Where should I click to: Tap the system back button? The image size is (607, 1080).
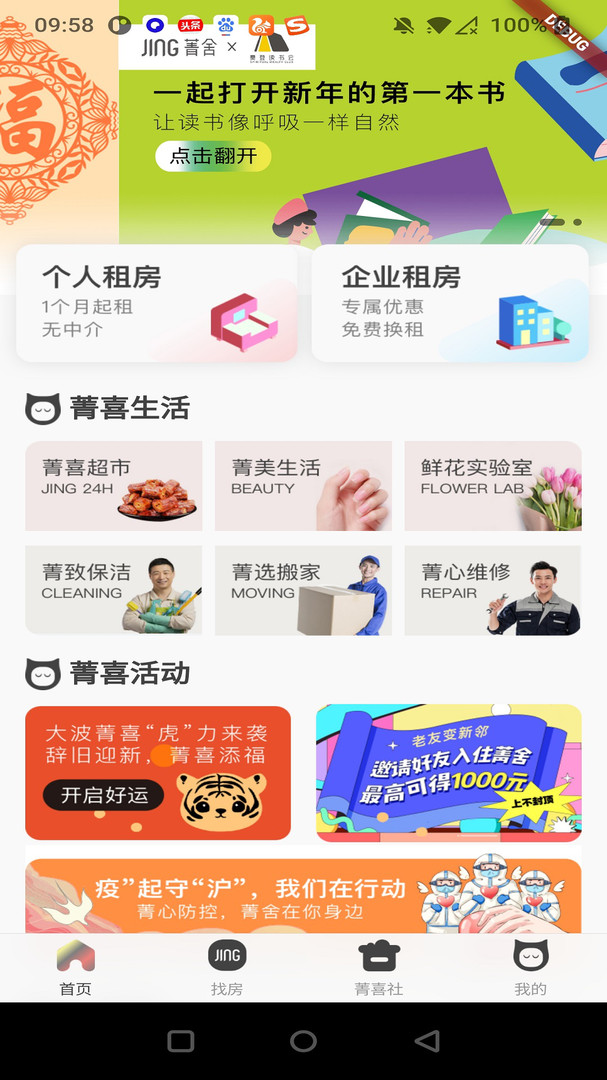tap(427, 1041)
